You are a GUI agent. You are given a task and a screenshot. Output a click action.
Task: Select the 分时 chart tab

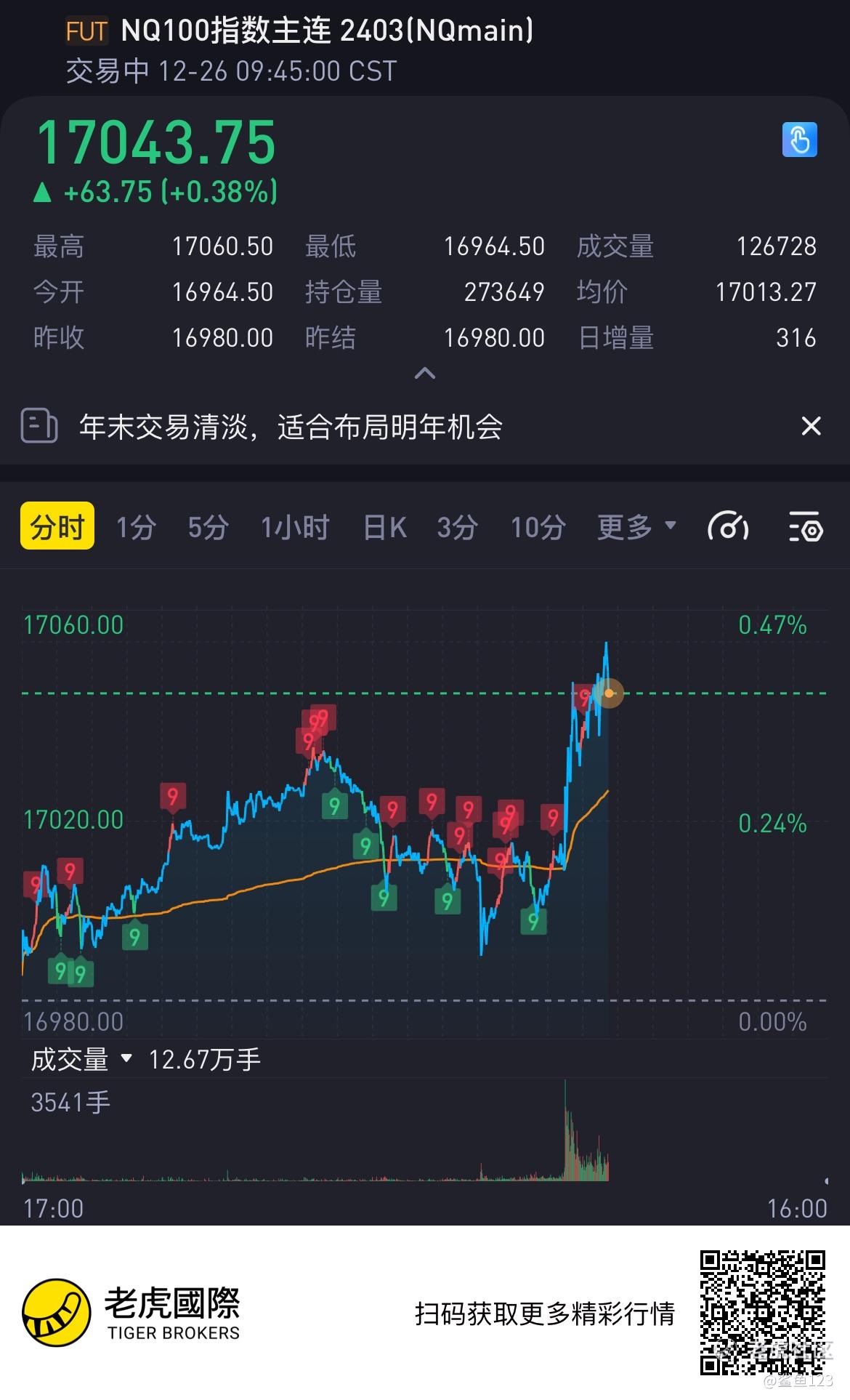tap(57, 526)
